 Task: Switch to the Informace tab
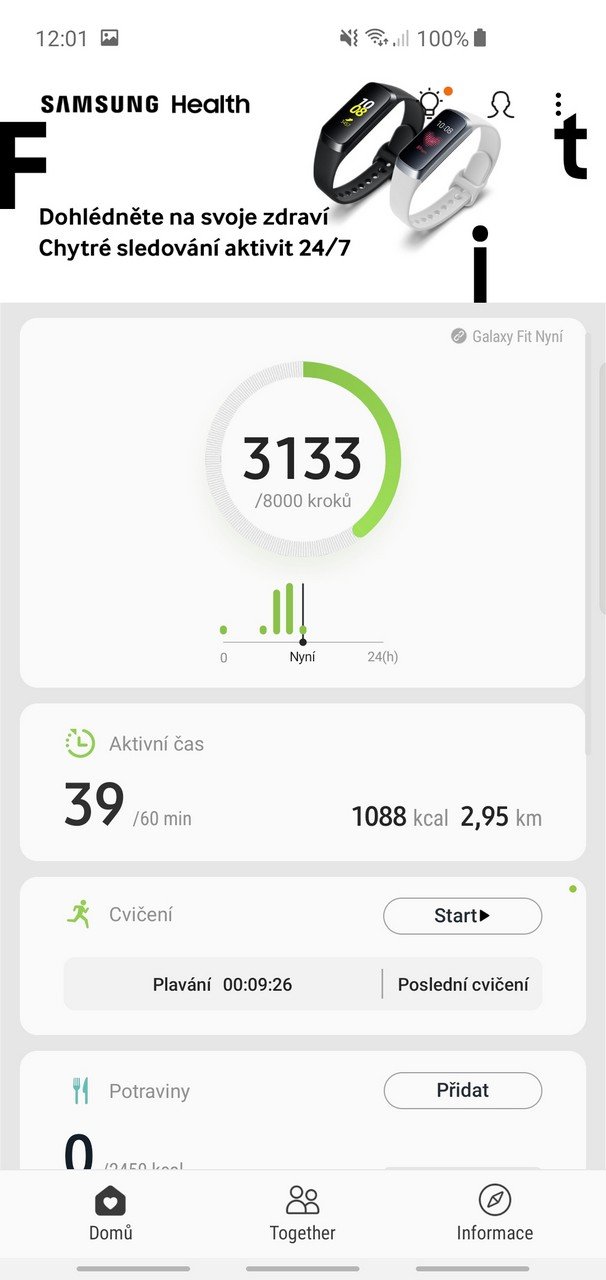(495, 1213)
